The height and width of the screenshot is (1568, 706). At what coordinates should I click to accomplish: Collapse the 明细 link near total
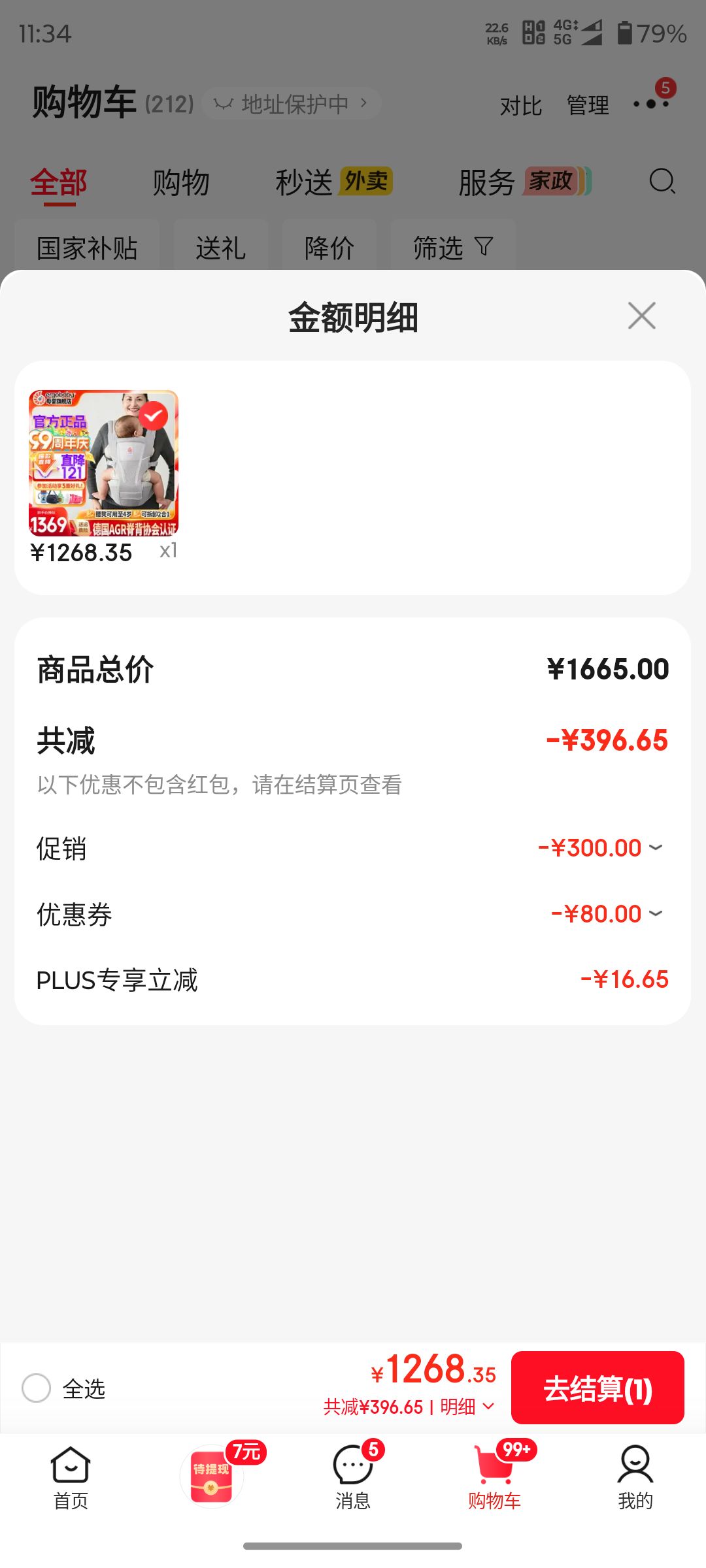pos(467,1407)
